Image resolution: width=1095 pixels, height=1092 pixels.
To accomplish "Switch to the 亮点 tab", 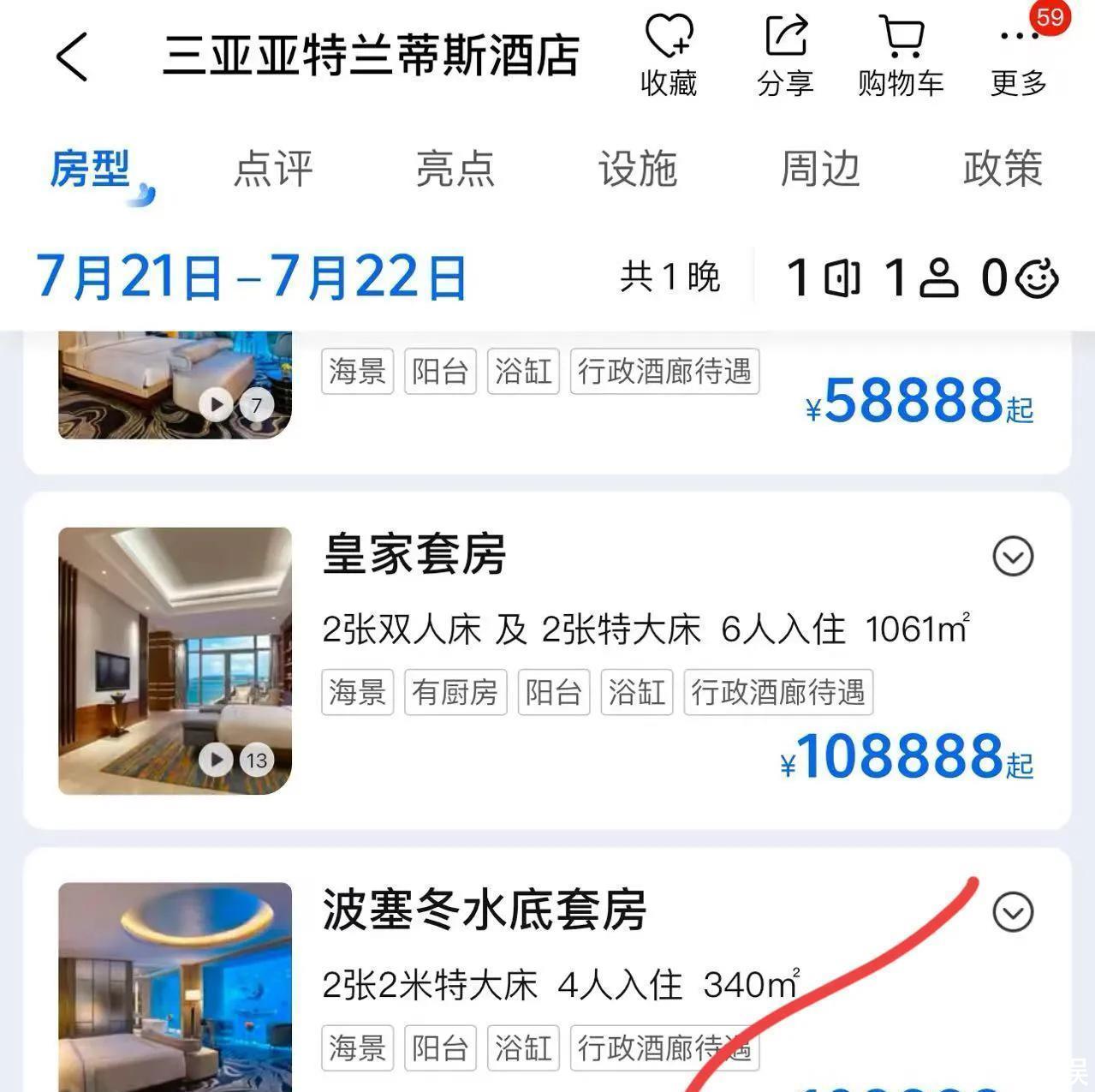I will (x=455, y=168).
